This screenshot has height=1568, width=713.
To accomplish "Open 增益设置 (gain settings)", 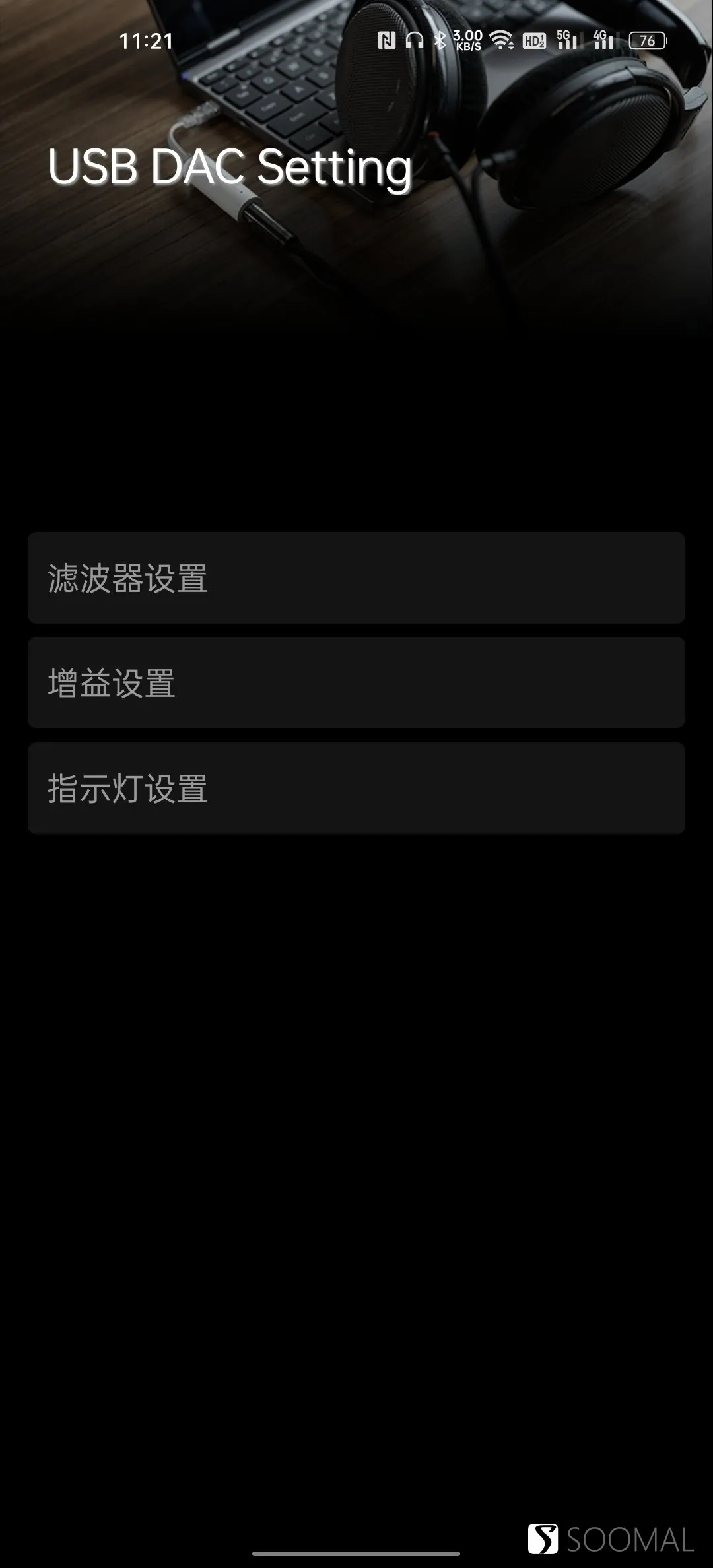I will 356,683.
